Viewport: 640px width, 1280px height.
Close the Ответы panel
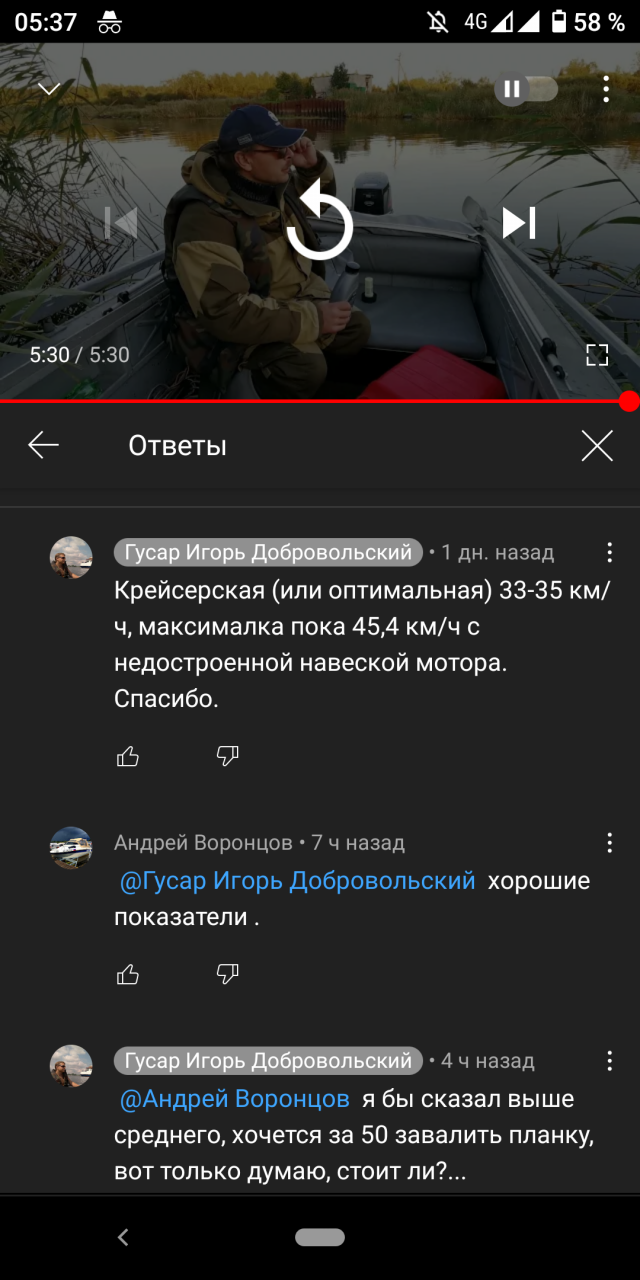[597, 446]
